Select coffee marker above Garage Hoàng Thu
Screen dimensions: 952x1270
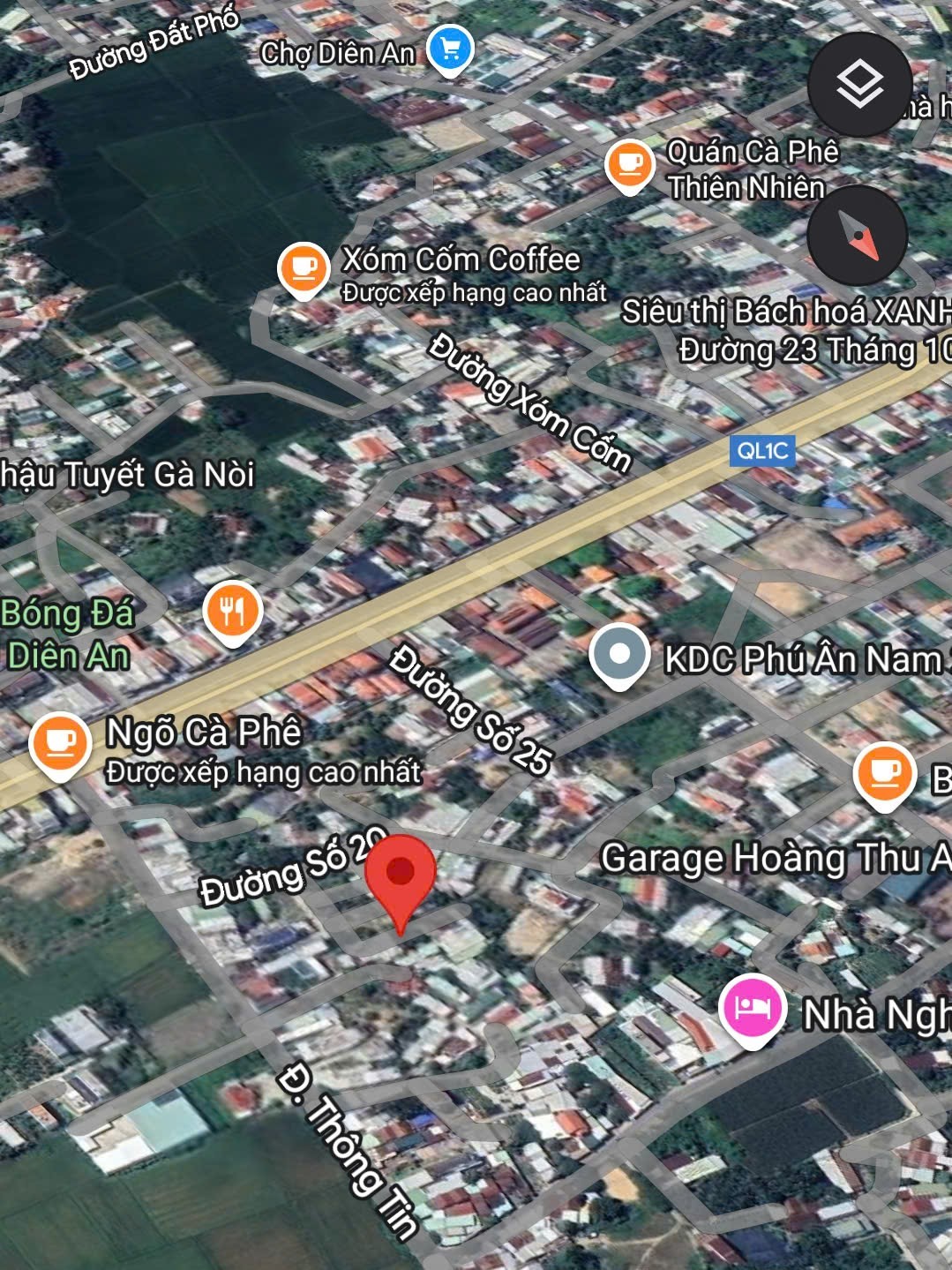[x=884, y=774]
